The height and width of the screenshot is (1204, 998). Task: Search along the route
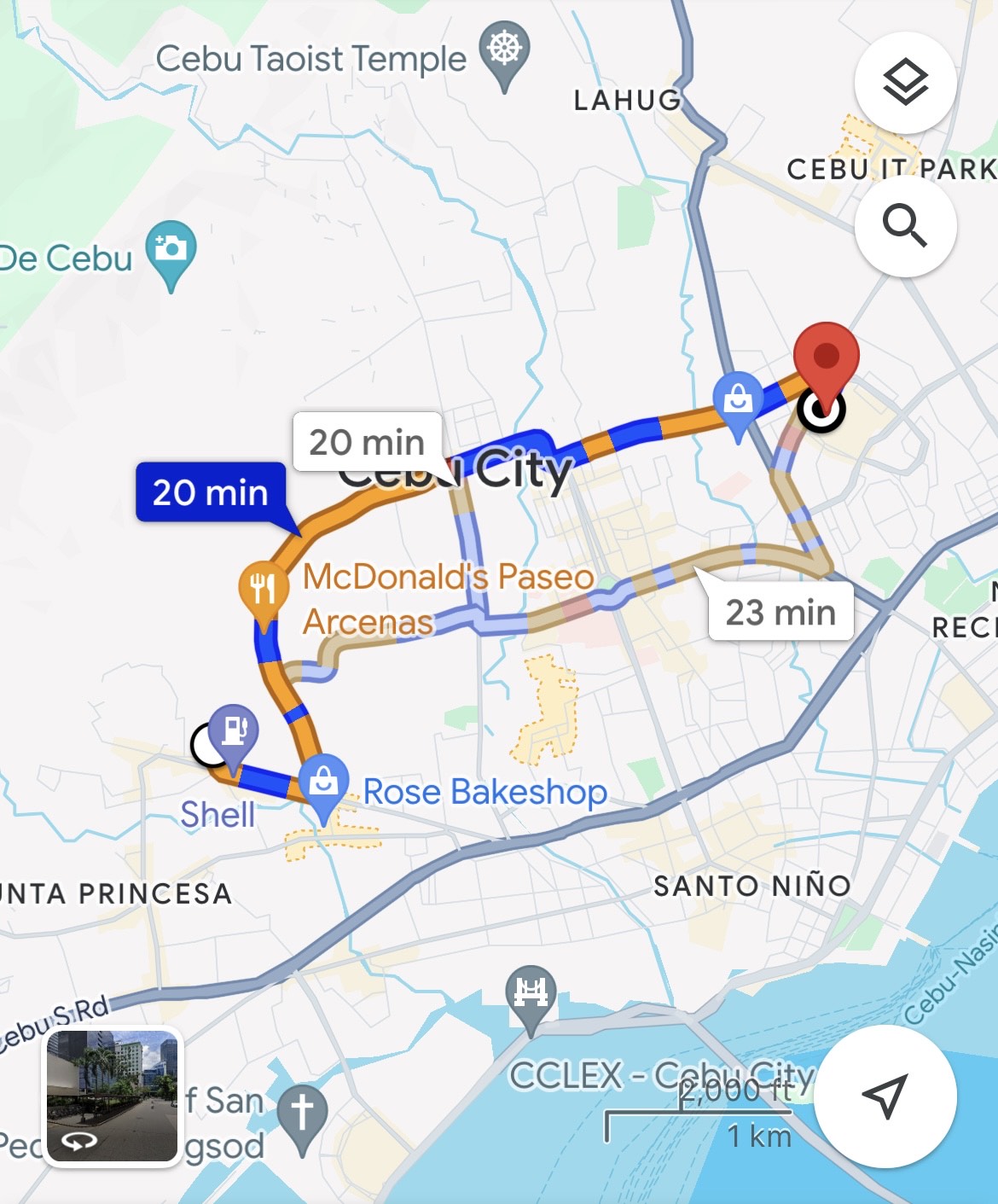coord(905,226)
